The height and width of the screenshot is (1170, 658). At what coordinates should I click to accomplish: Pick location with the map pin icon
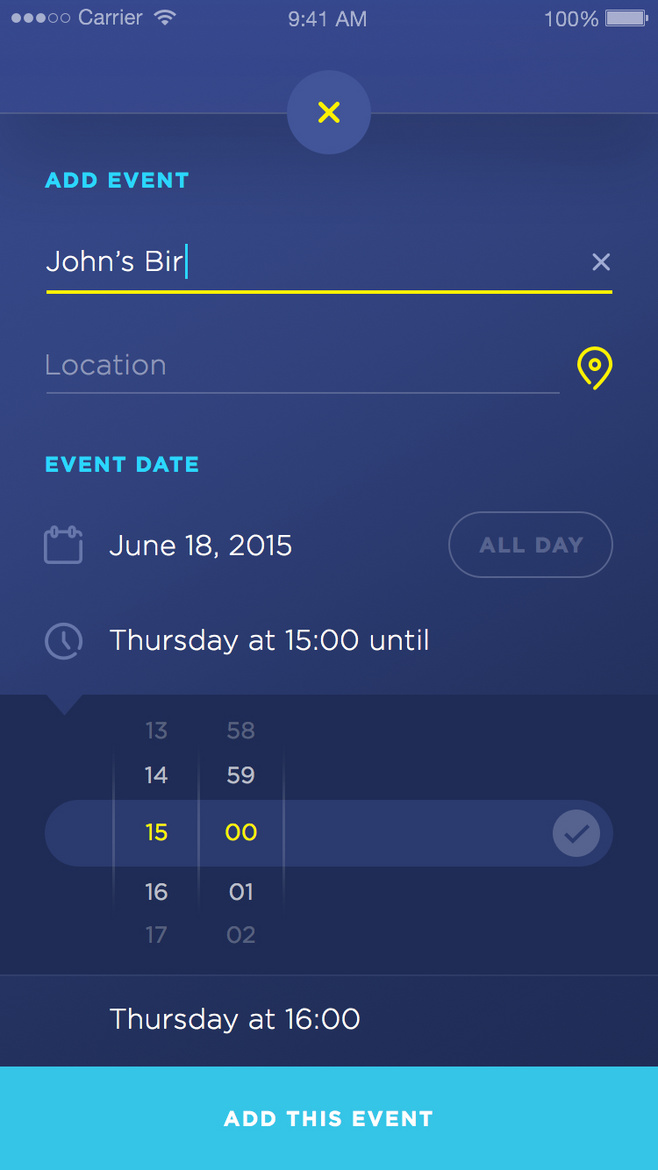(594, 367)
